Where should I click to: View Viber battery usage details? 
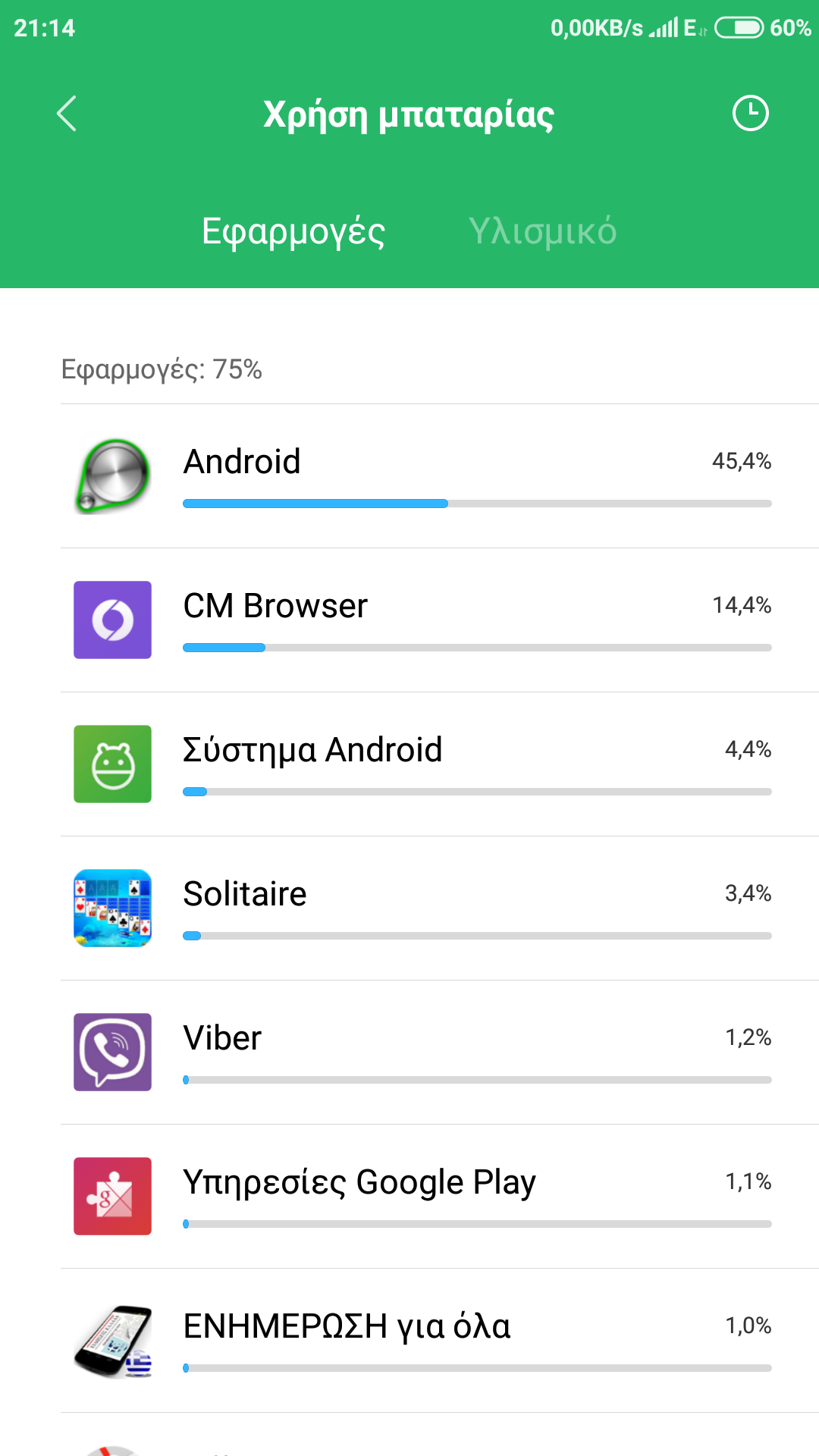coord(440,1053)
